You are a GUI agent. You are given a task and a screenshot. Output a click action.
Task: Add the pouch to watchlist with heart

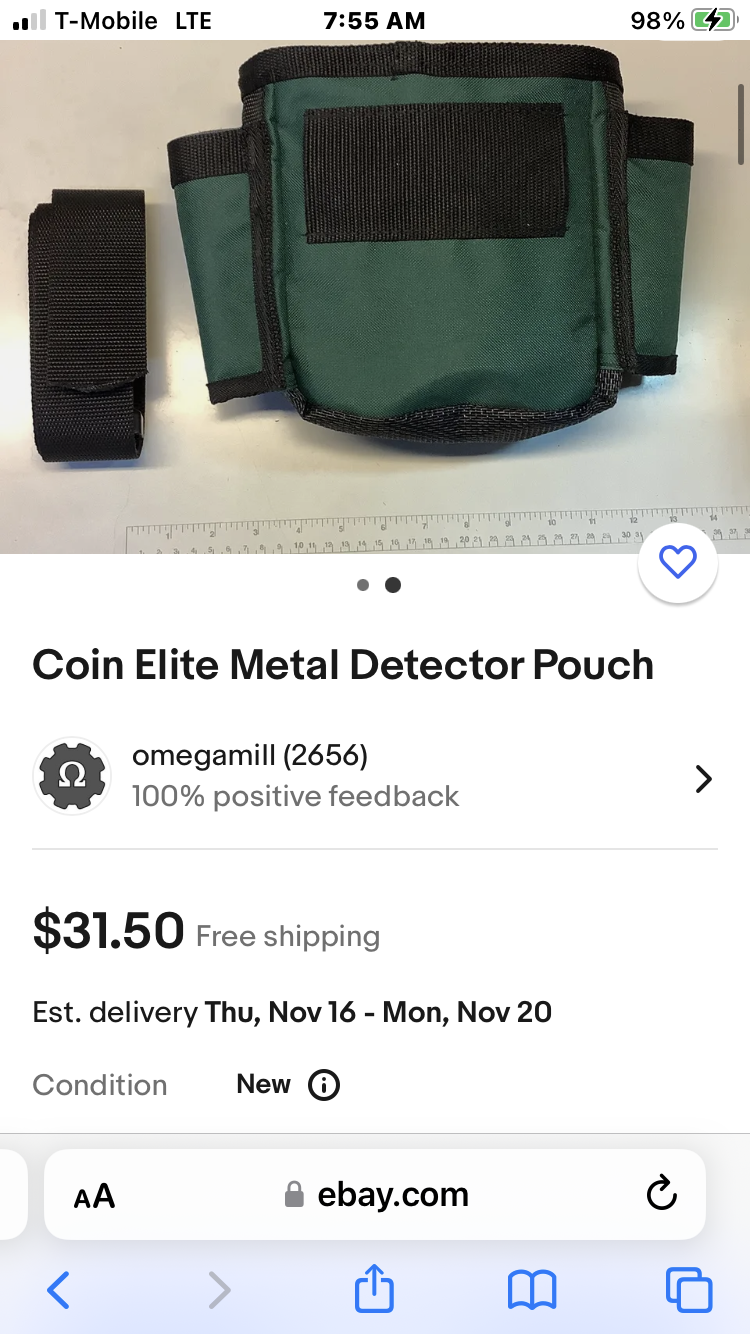click(x=677, y=563)
